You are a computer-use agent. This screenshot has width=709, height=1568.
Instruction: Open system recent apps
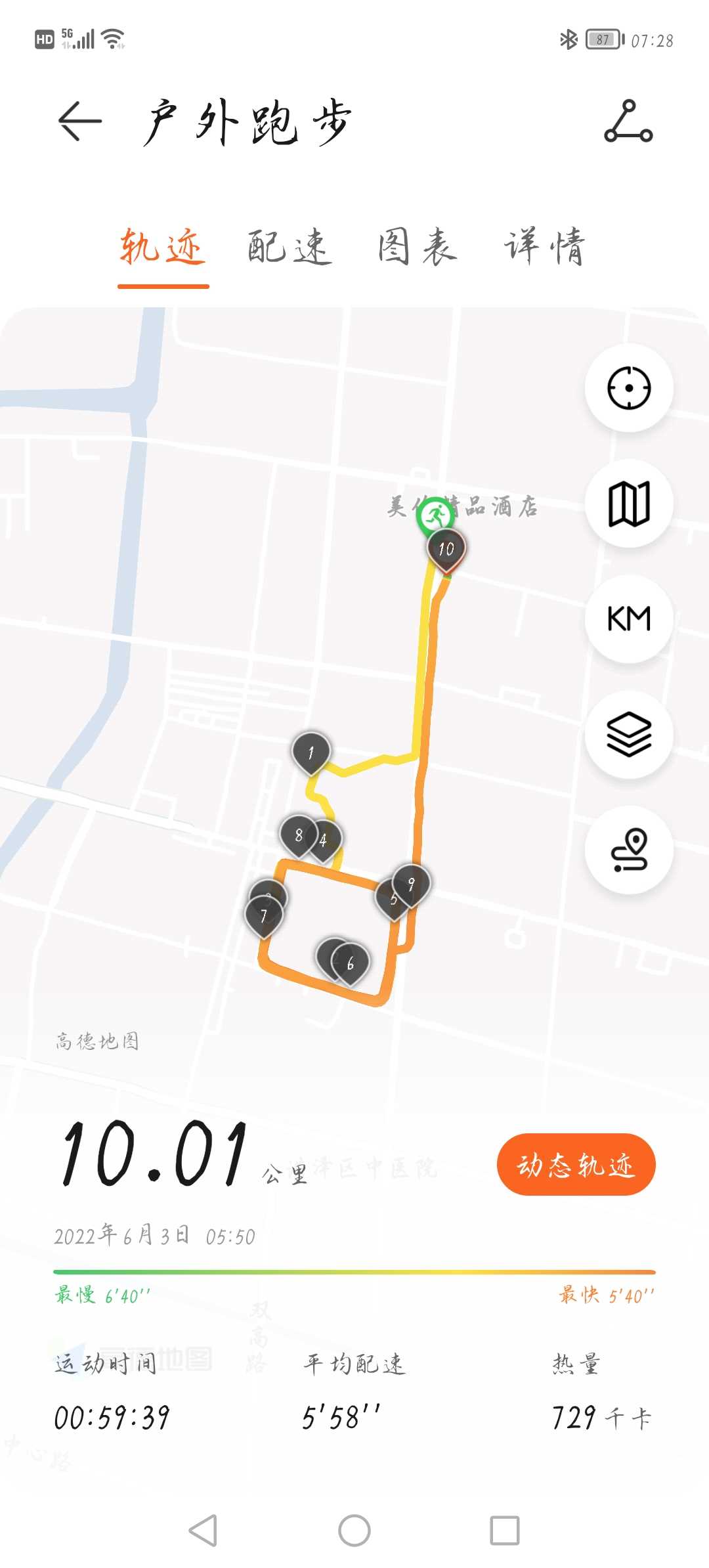(x=505, y=1531)
